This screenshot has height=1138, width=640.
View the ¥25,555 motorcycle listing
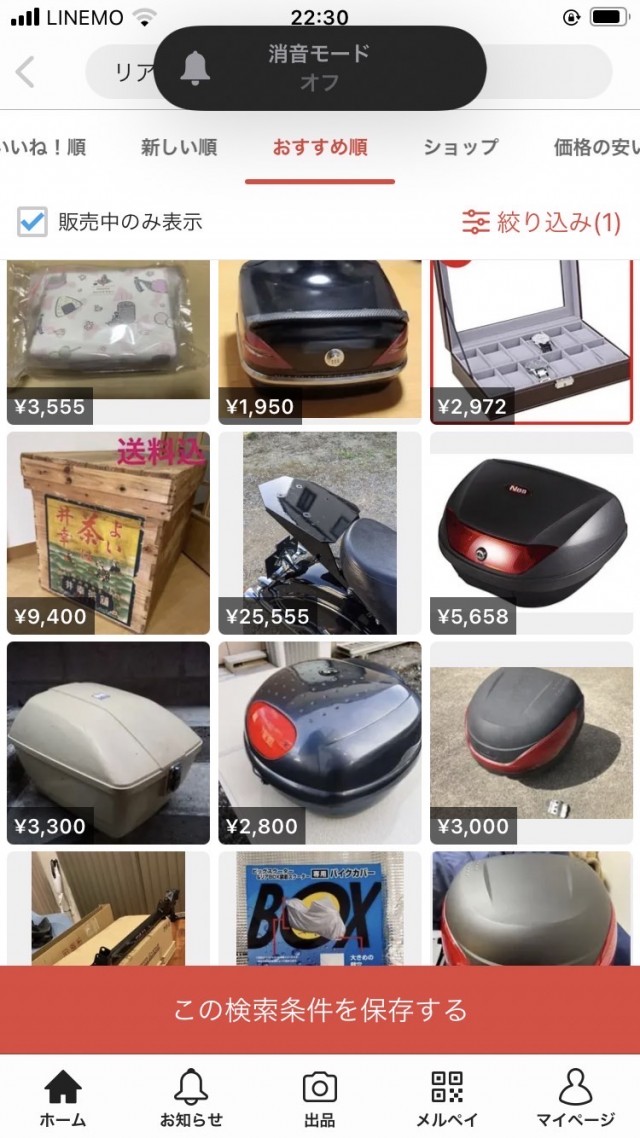point(320,532)
